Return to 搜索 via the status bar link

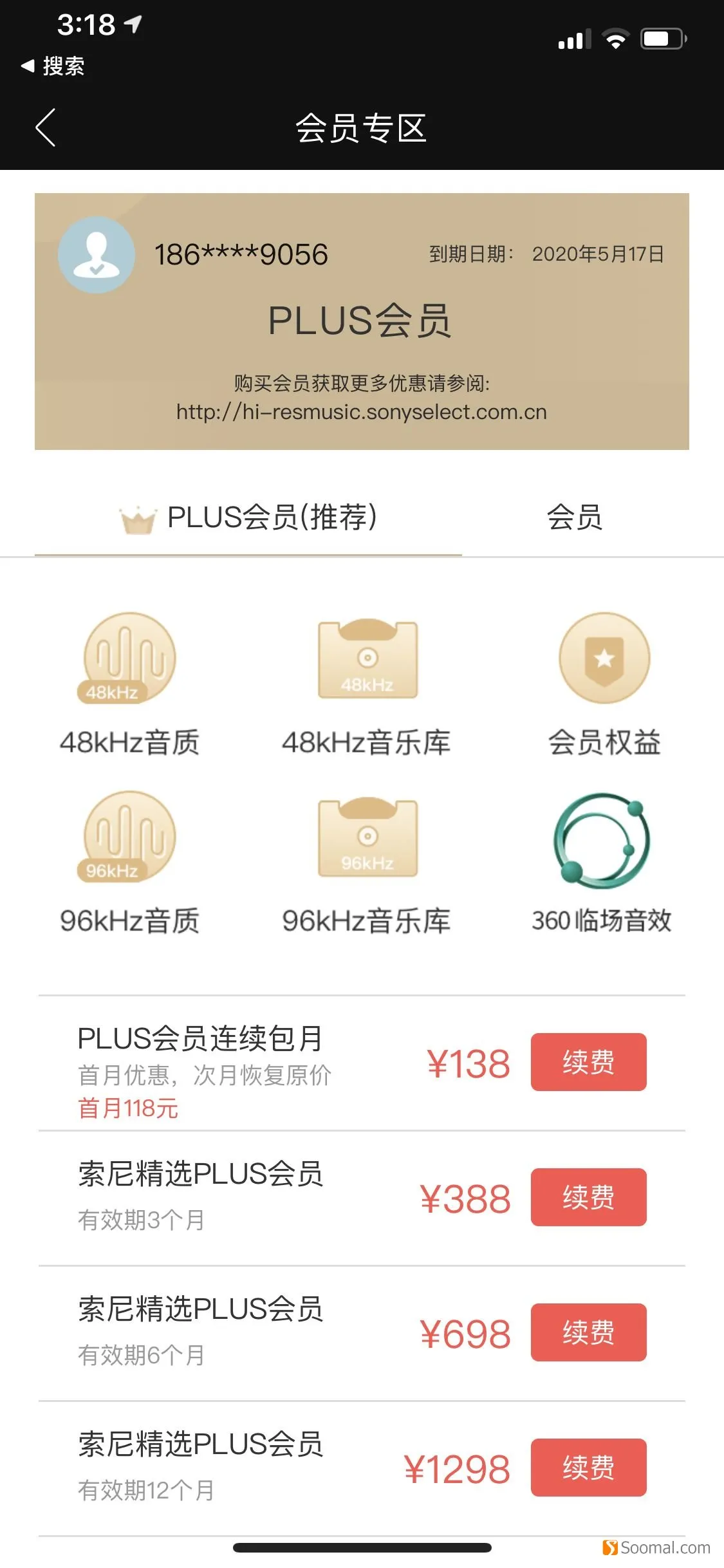pos(53,66)
